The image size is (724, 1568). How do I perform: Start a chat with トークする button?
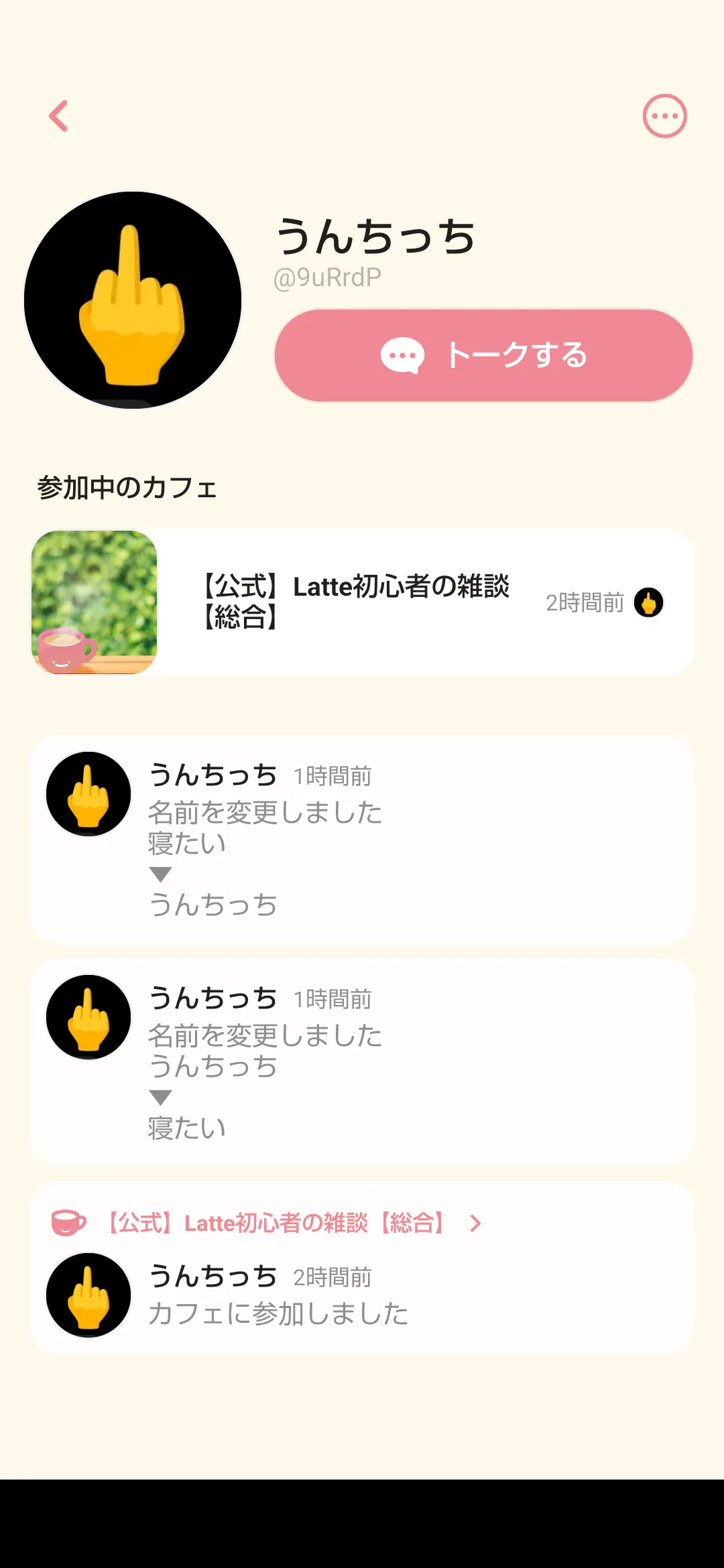coord(483,355)
